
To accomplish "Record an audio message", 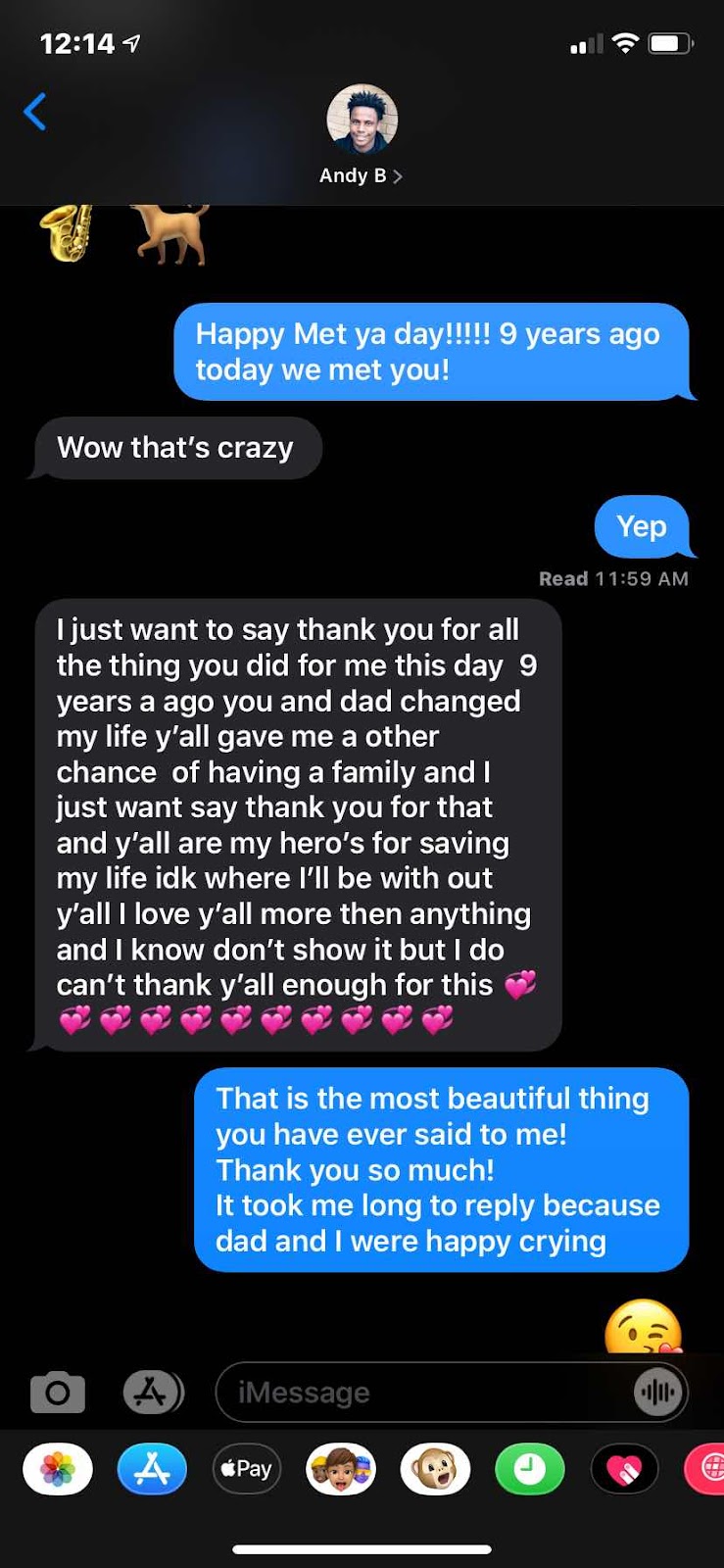I will 657,1392.
